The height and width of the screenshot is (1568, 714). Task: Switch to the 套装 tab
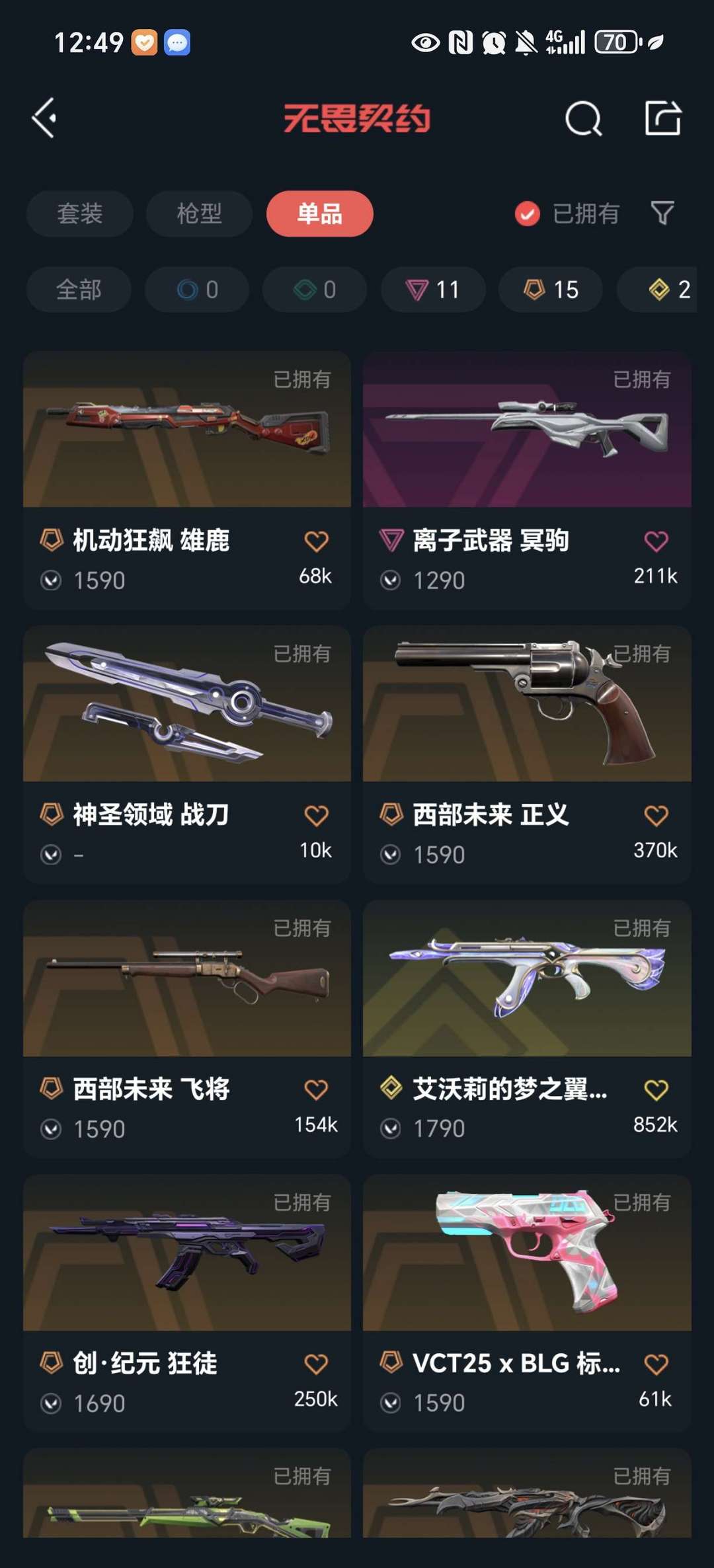click(x=79, y=214)
